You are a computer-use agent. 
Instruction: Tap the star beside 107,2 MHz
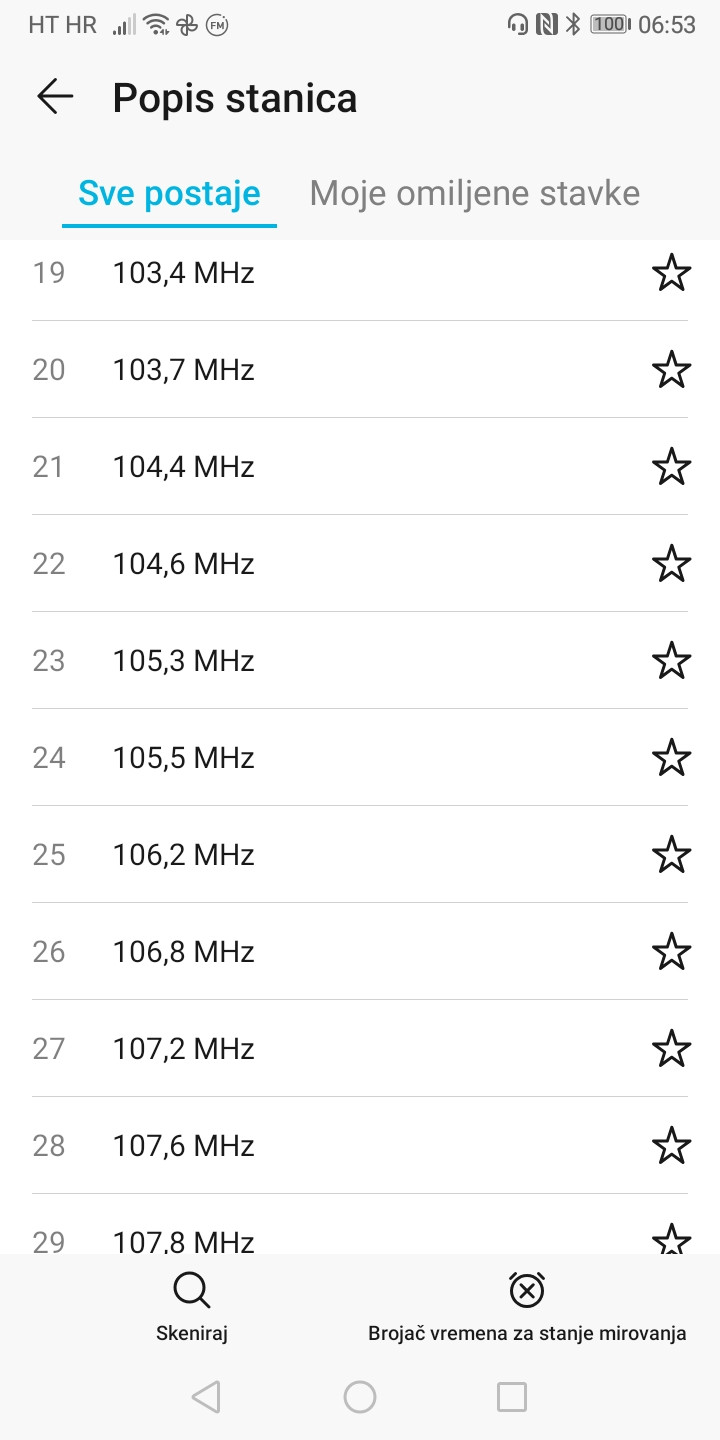point(671,1049)
